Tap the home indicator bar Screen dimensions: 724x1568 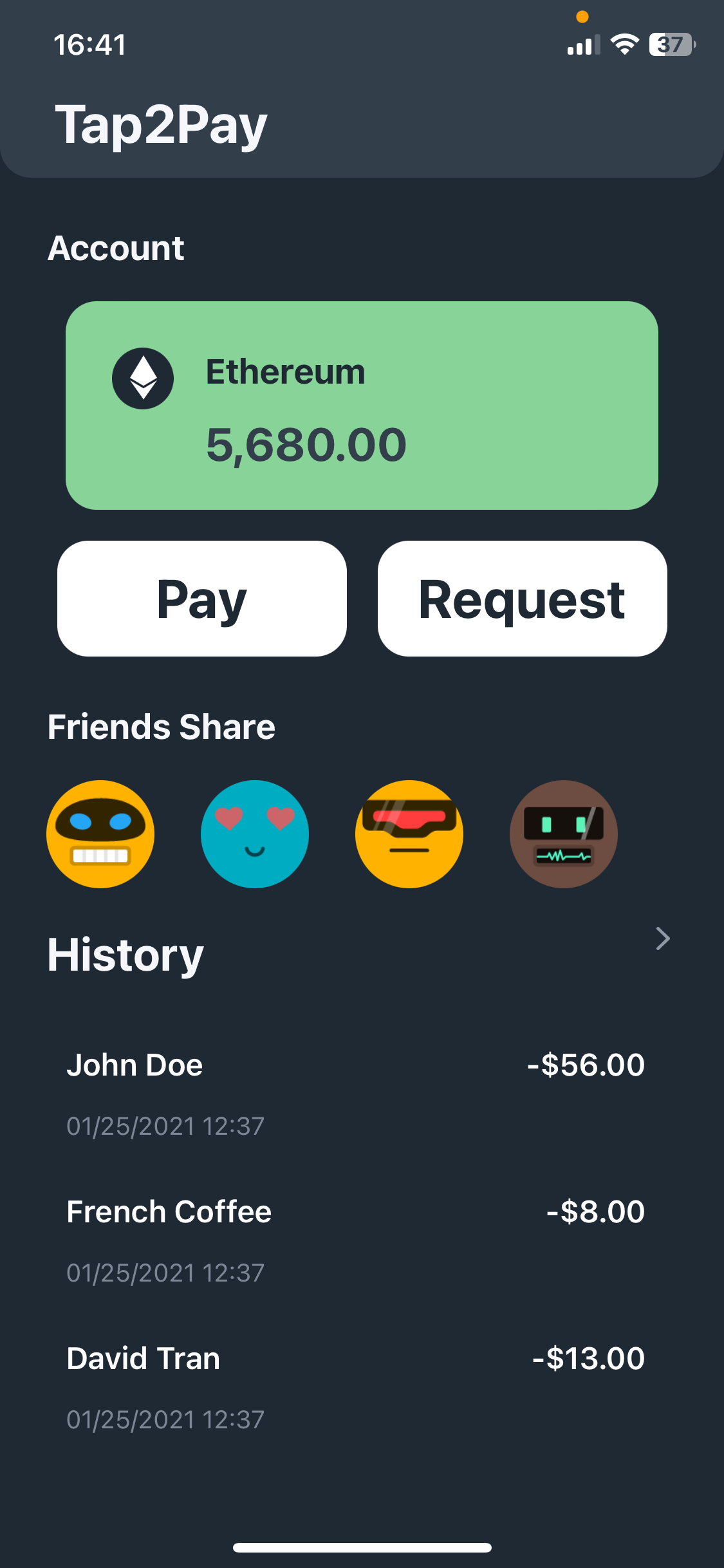click(362, 1547)
